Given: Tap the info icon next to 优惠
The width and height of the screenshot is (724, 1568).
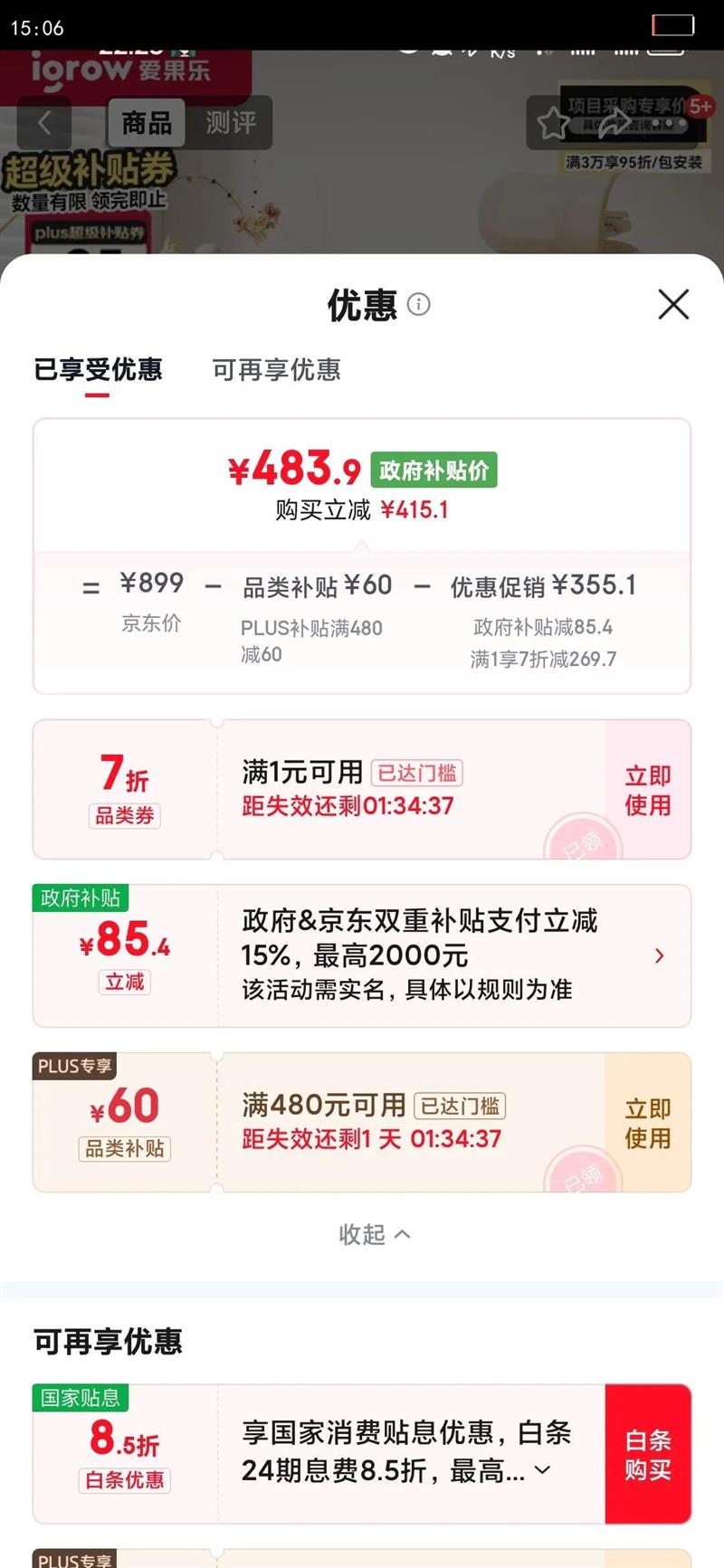Looking at the screenshot, I should coord(418,305).
